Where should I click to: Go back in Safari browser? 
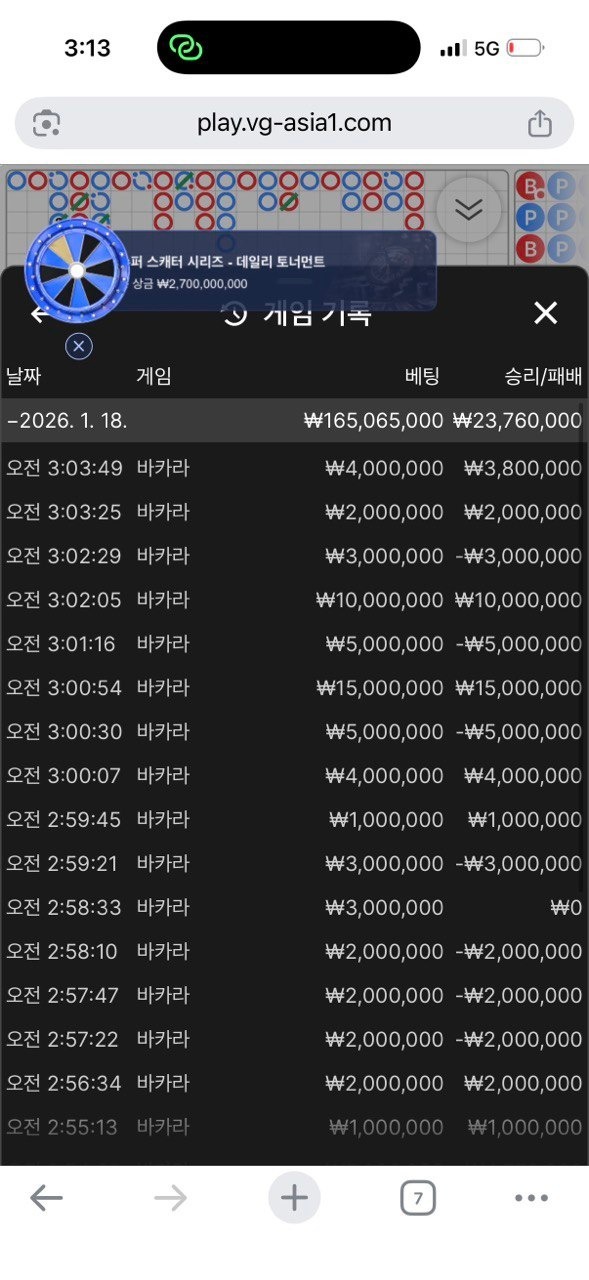[46, 1198]
